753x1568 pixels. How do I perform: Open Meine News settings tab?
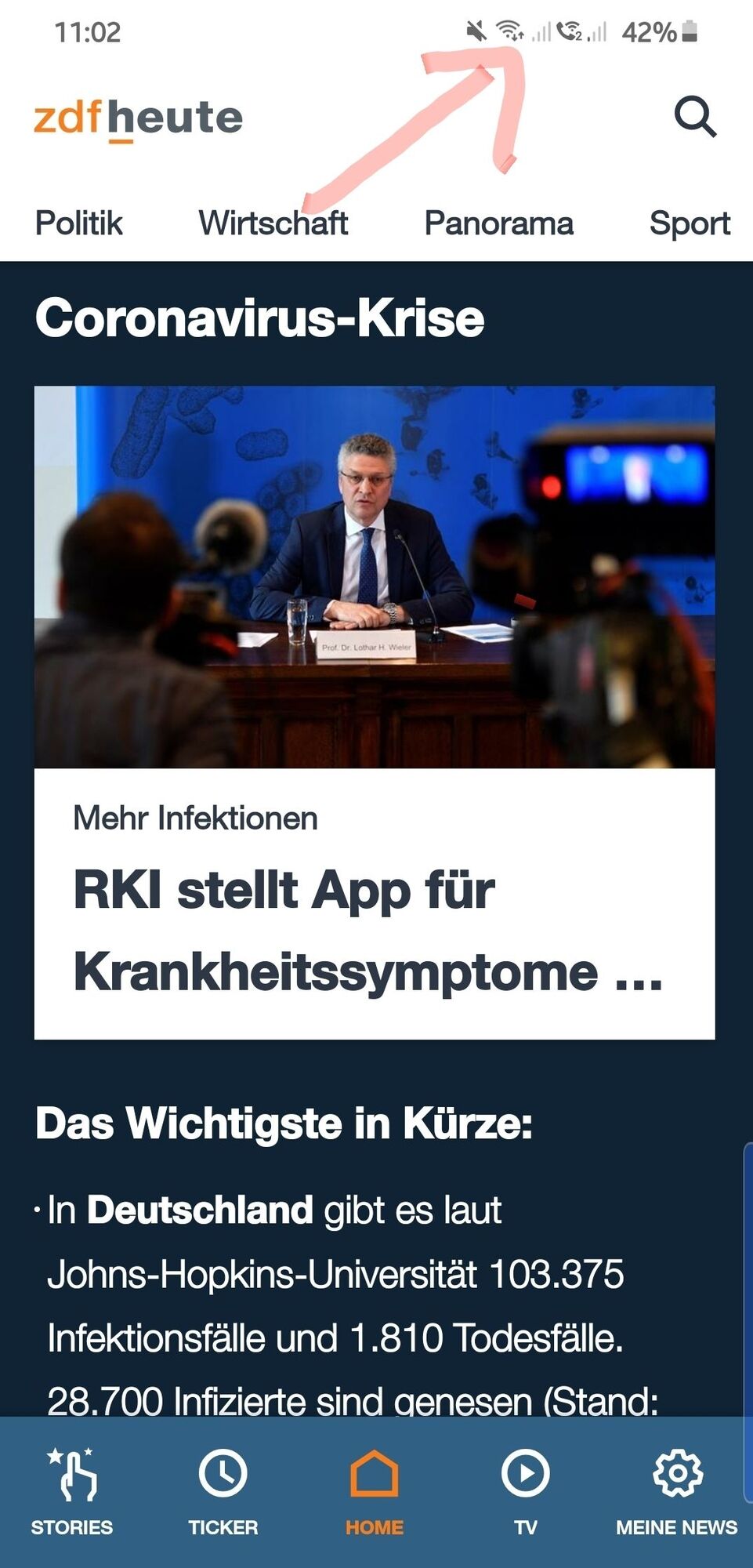[x=677, y=1491]
